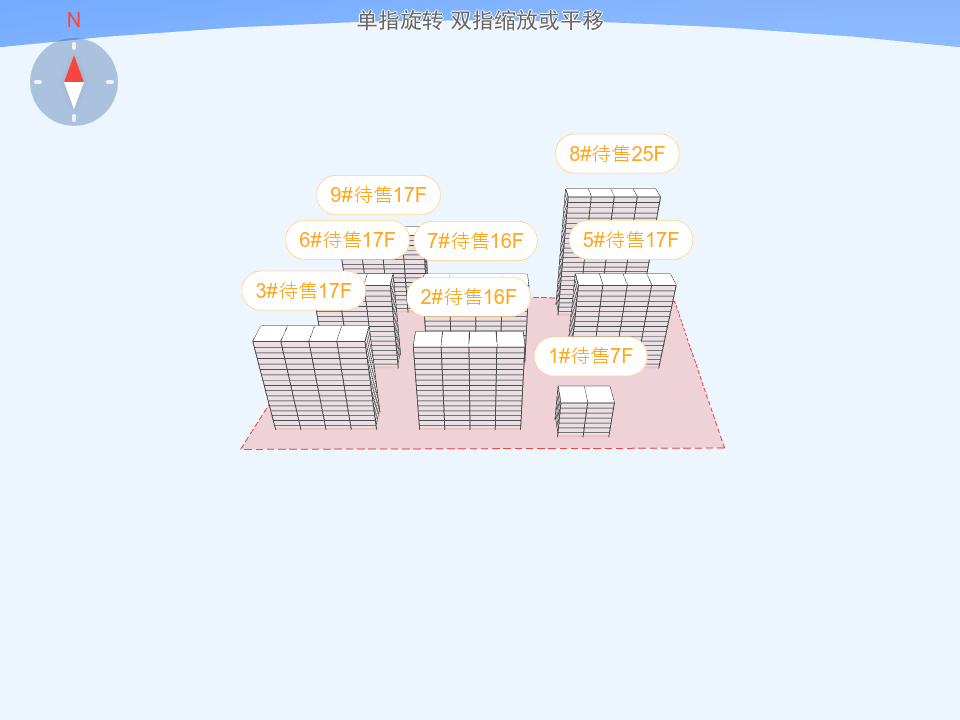Image resolution: width=960 pixels, height=720 pixels.
Task: Tap building tag 7#待售16F
Action: (x=475, y=241)
